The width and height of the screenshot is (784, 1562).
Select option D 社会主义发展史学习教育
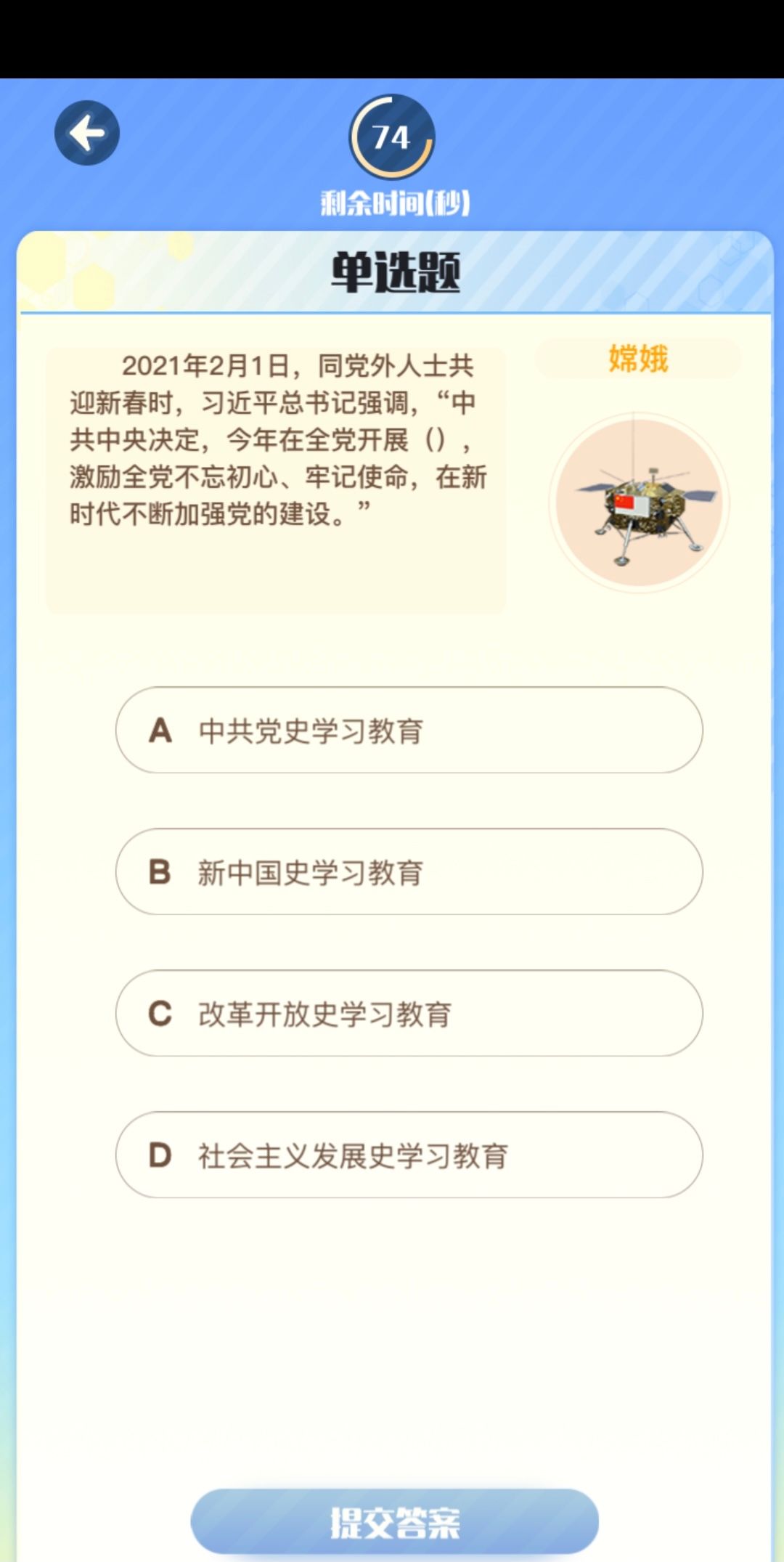[409, 1155]
